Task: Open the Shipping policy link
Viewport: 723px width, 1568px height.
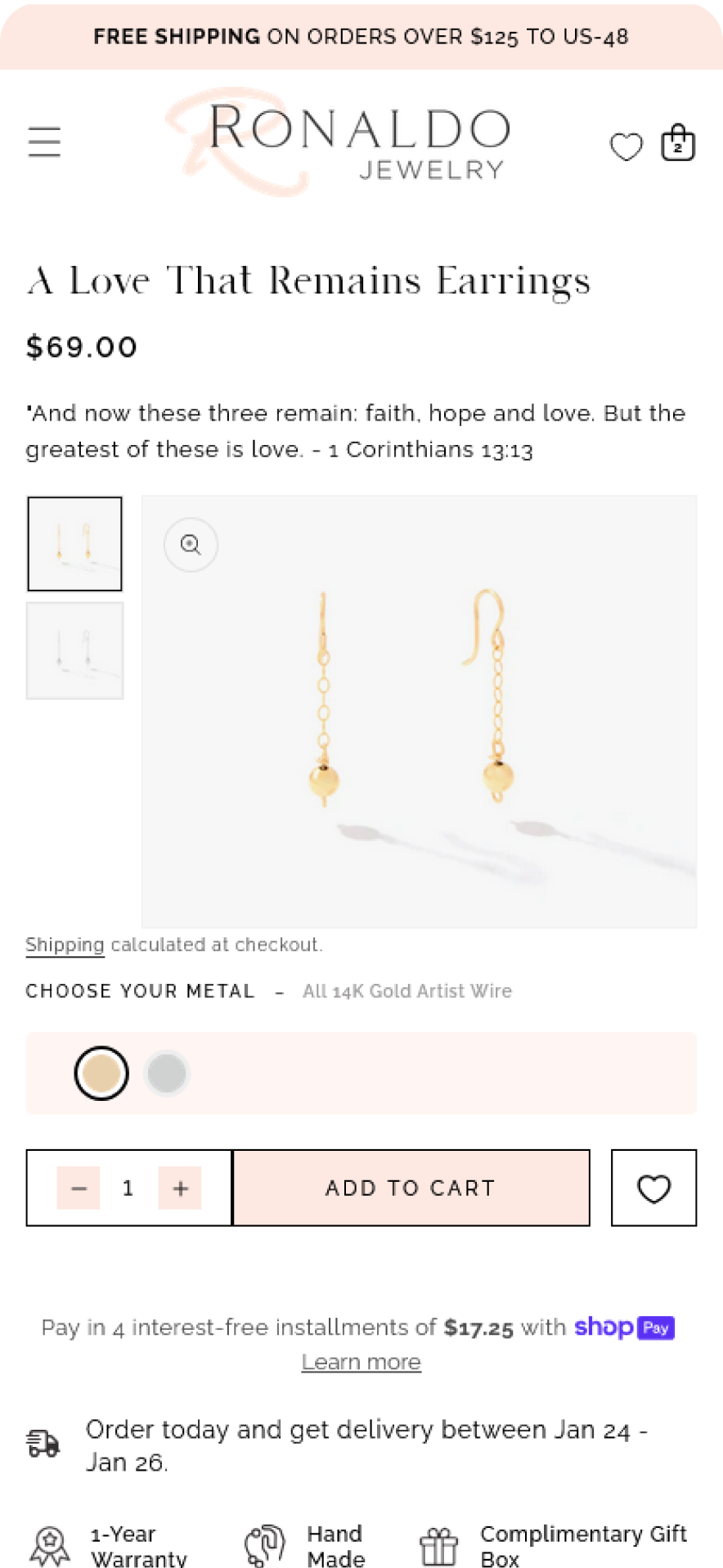Action: click(x=65, y=945)
